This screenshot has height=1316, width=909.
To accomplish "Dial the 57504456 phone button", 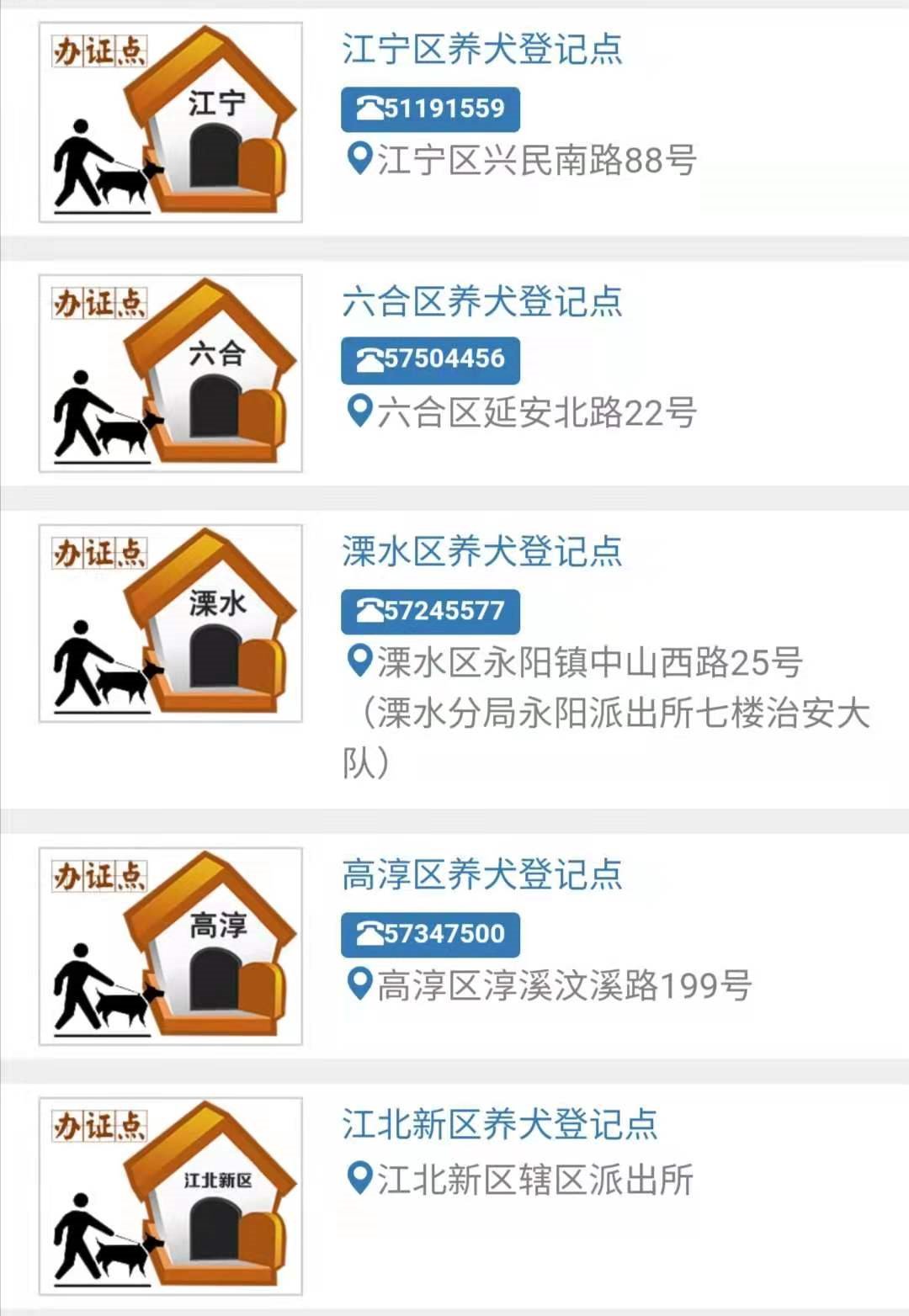I will pos(430,359).
